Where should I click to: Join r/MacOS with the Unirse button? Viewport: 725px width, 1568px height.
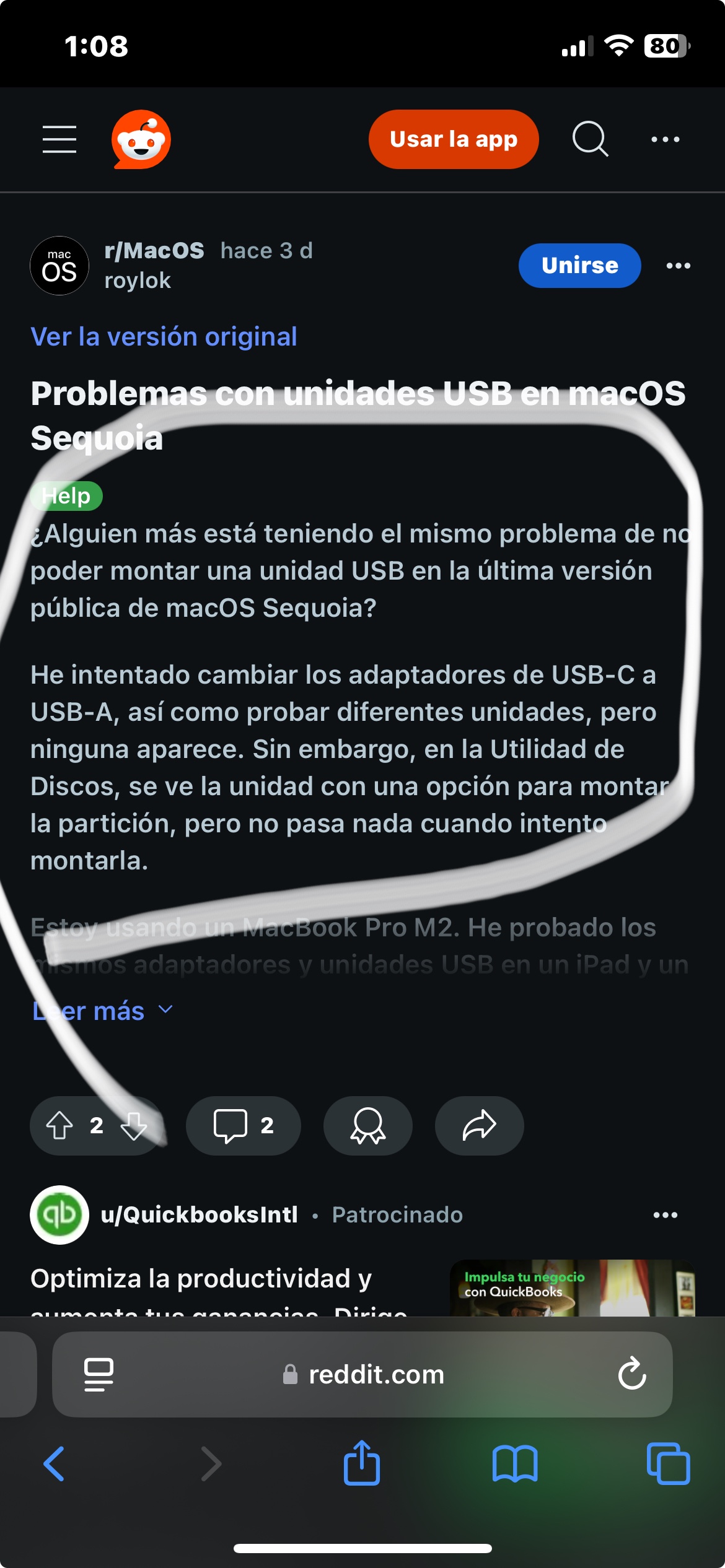(x=579, y=266)
